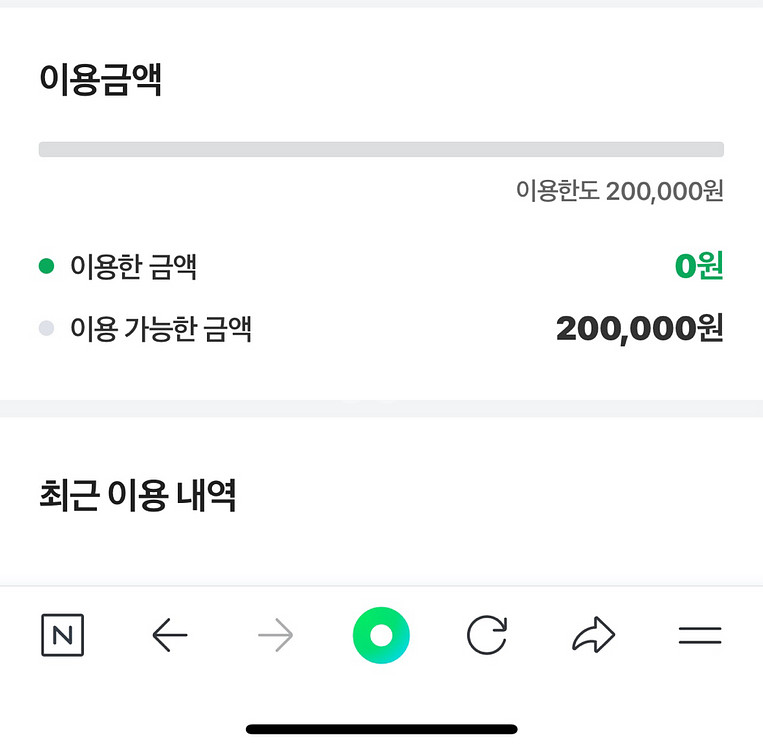
Task: Go back to the previous page
Action: point(170,635)
